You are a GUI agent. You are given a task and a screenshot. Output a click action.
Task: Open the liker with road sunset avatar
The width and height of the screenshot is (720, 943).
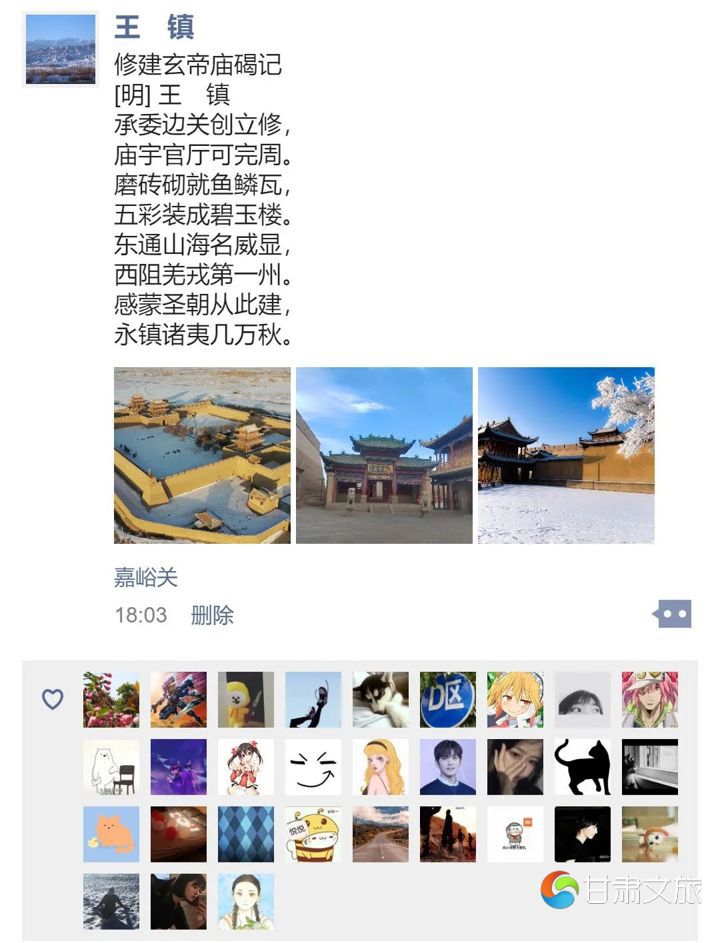click(x=380, y=834)
